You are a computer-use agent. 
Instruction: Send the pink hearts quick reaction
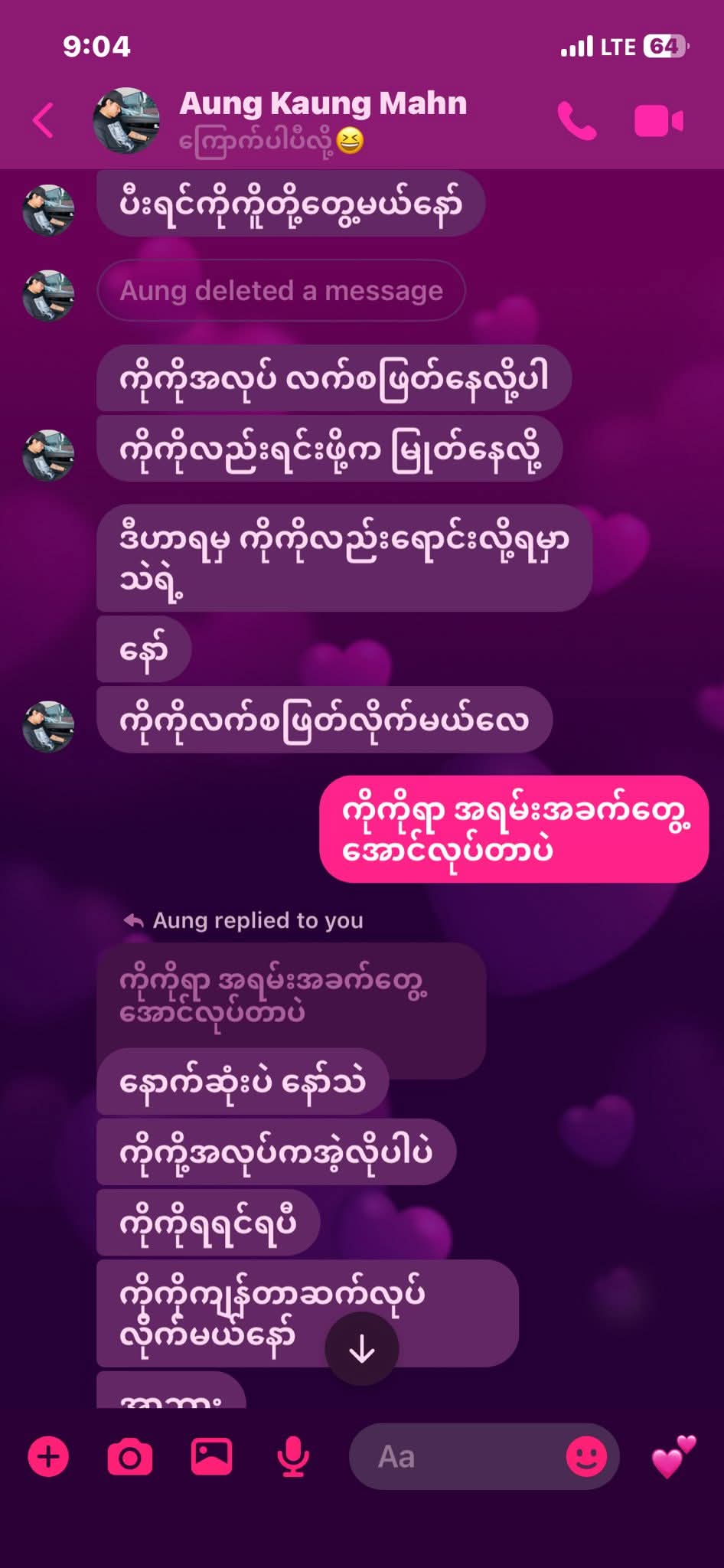[x=673, y=1456]
